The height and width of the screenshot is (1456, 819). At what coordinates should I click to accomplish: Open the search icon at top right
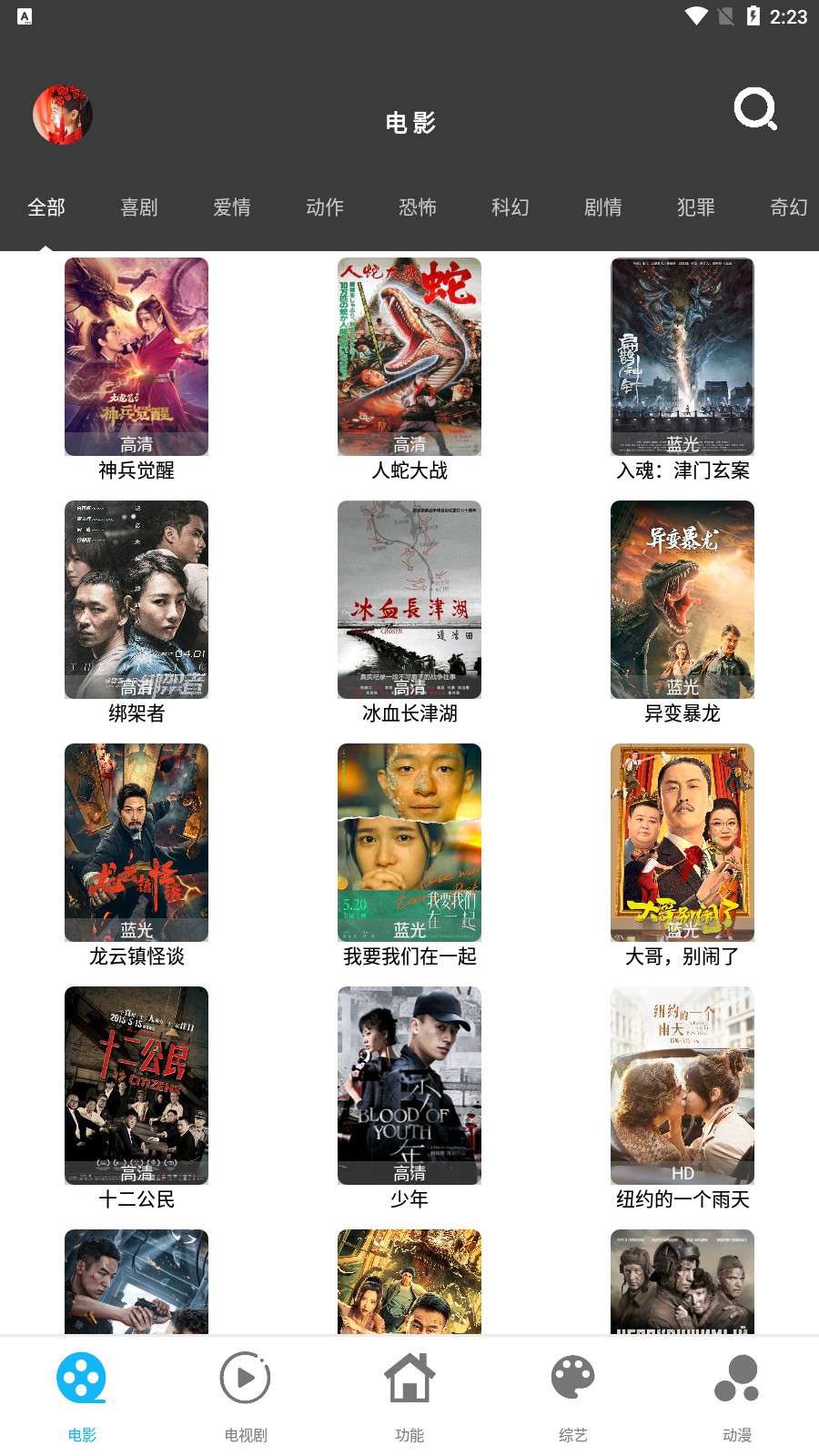point(755,112)
